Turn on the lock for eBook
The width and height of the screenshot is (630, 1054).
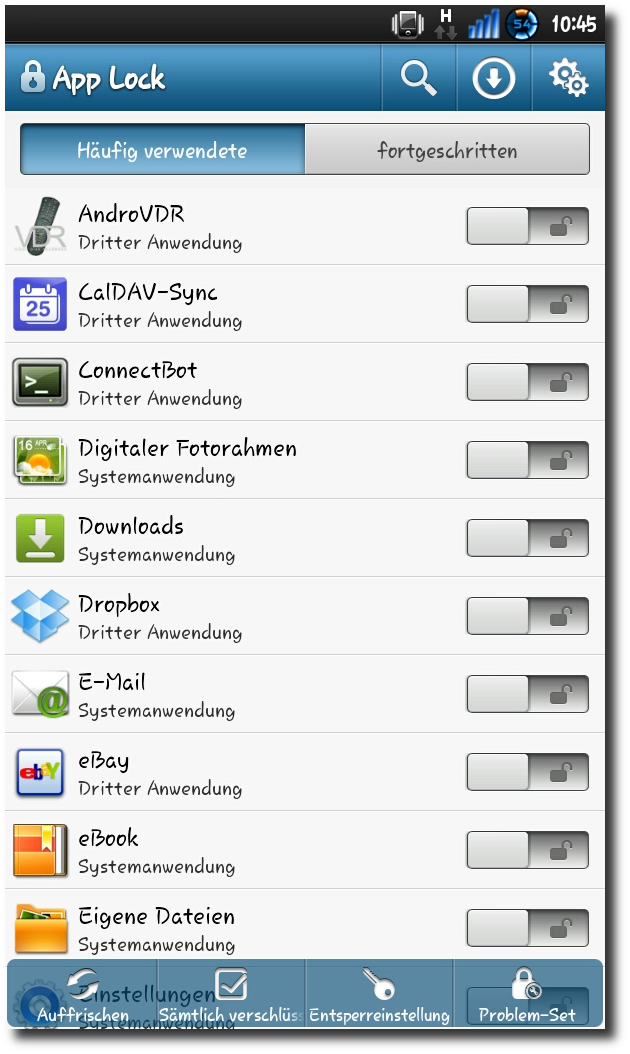(x=528, y=850)
